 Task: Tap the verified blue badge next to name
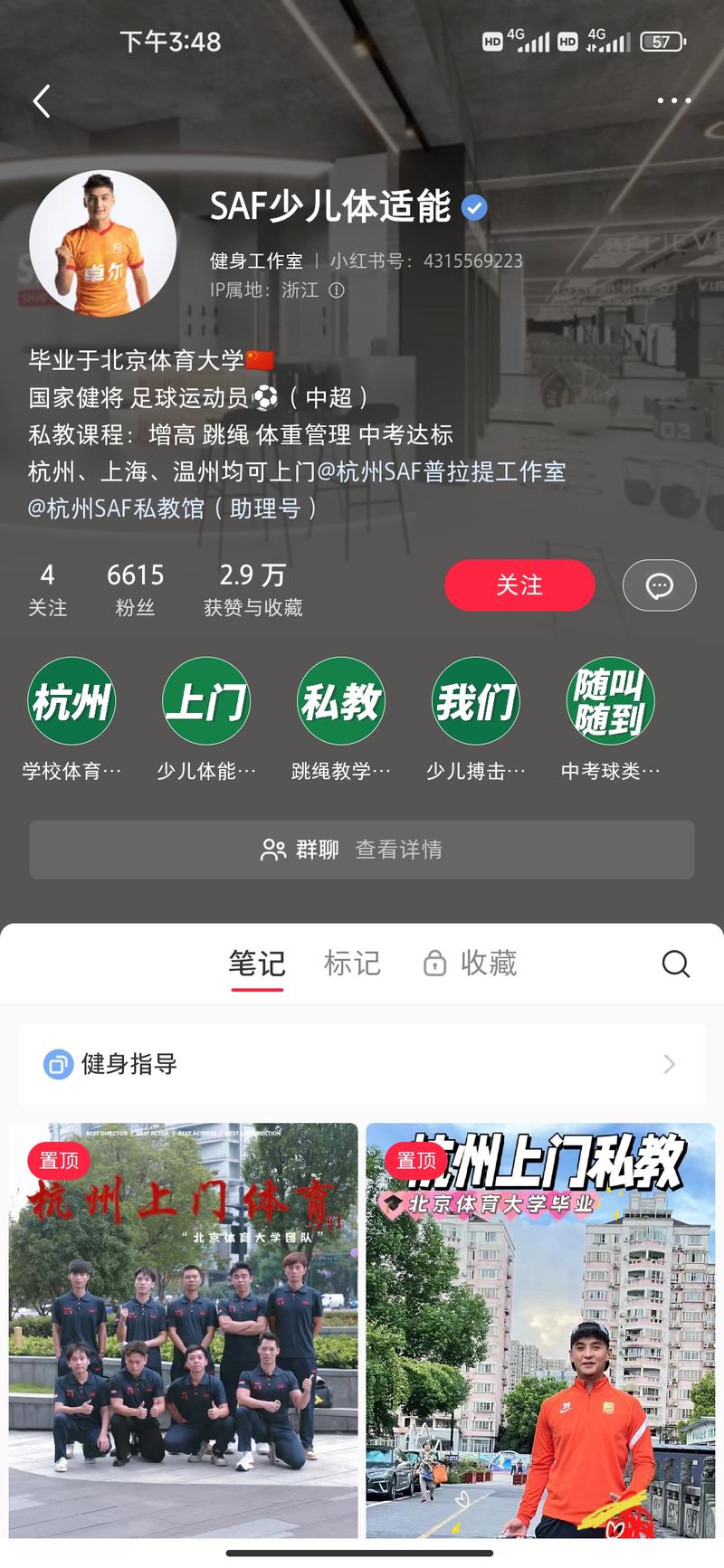[474, 206]
